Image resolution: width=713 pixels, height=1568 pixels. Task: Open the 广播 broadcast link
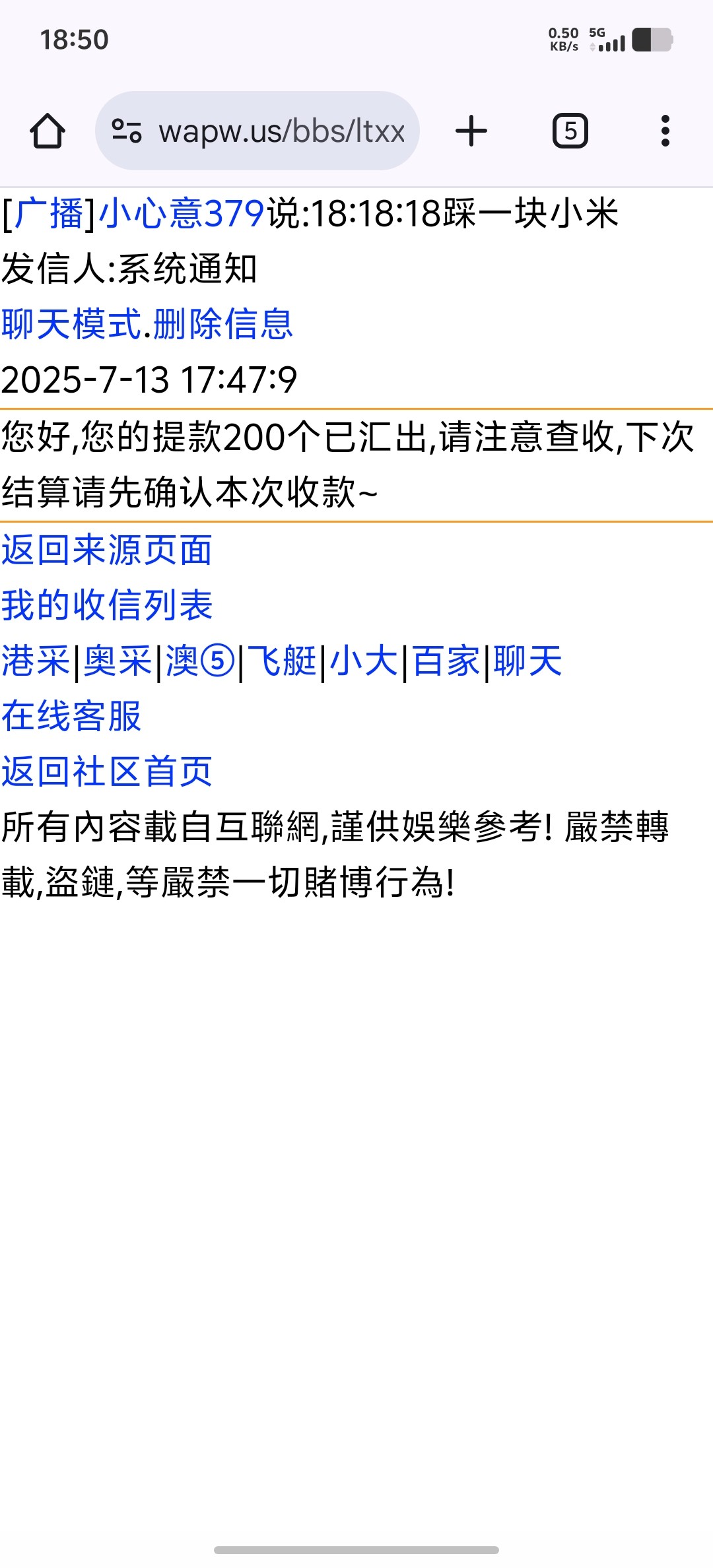(x=49, y=214)
